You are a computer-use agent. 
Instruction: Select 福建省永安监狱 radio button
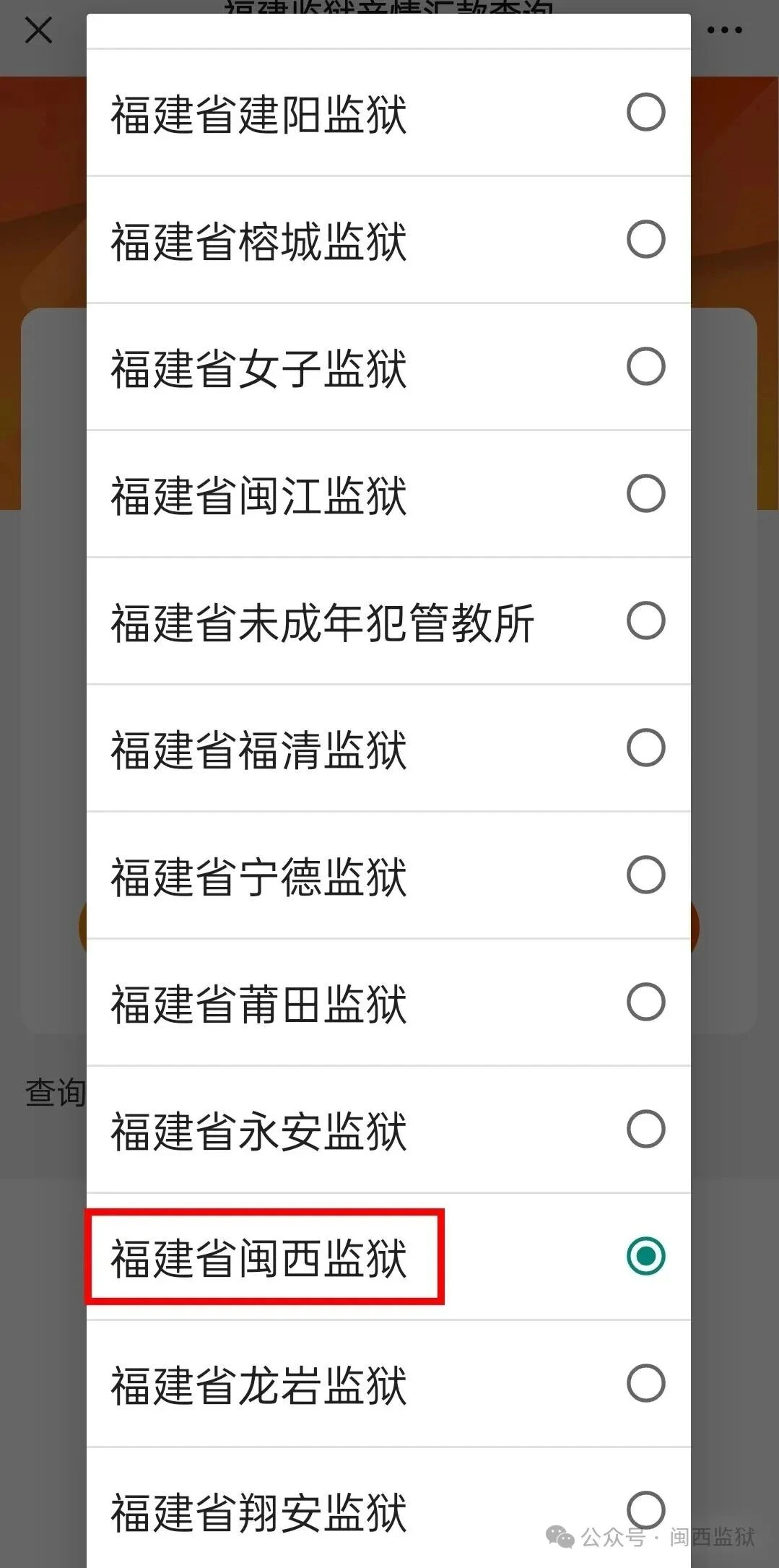pos(645,1130)
